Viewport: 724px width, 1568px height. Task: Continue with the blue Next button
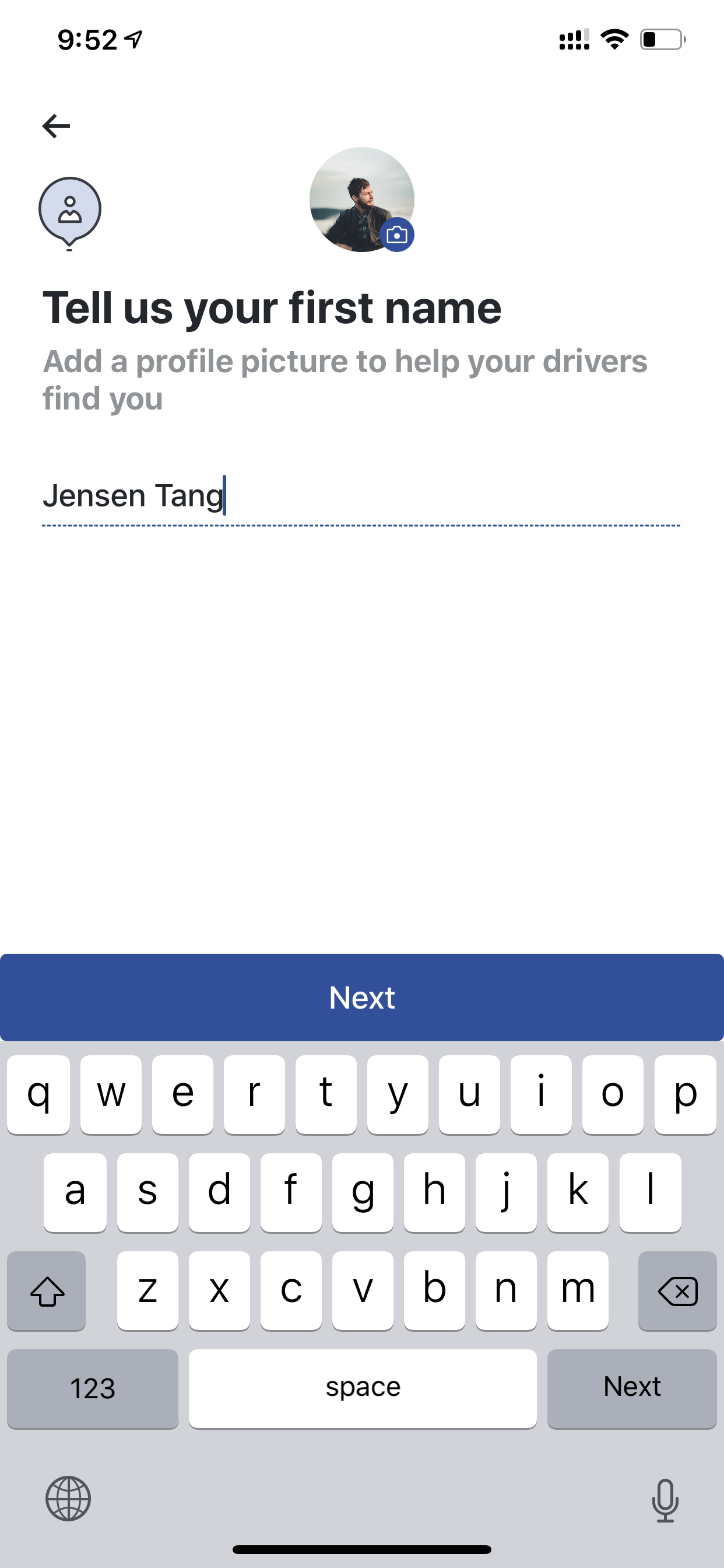coord(362,997)
